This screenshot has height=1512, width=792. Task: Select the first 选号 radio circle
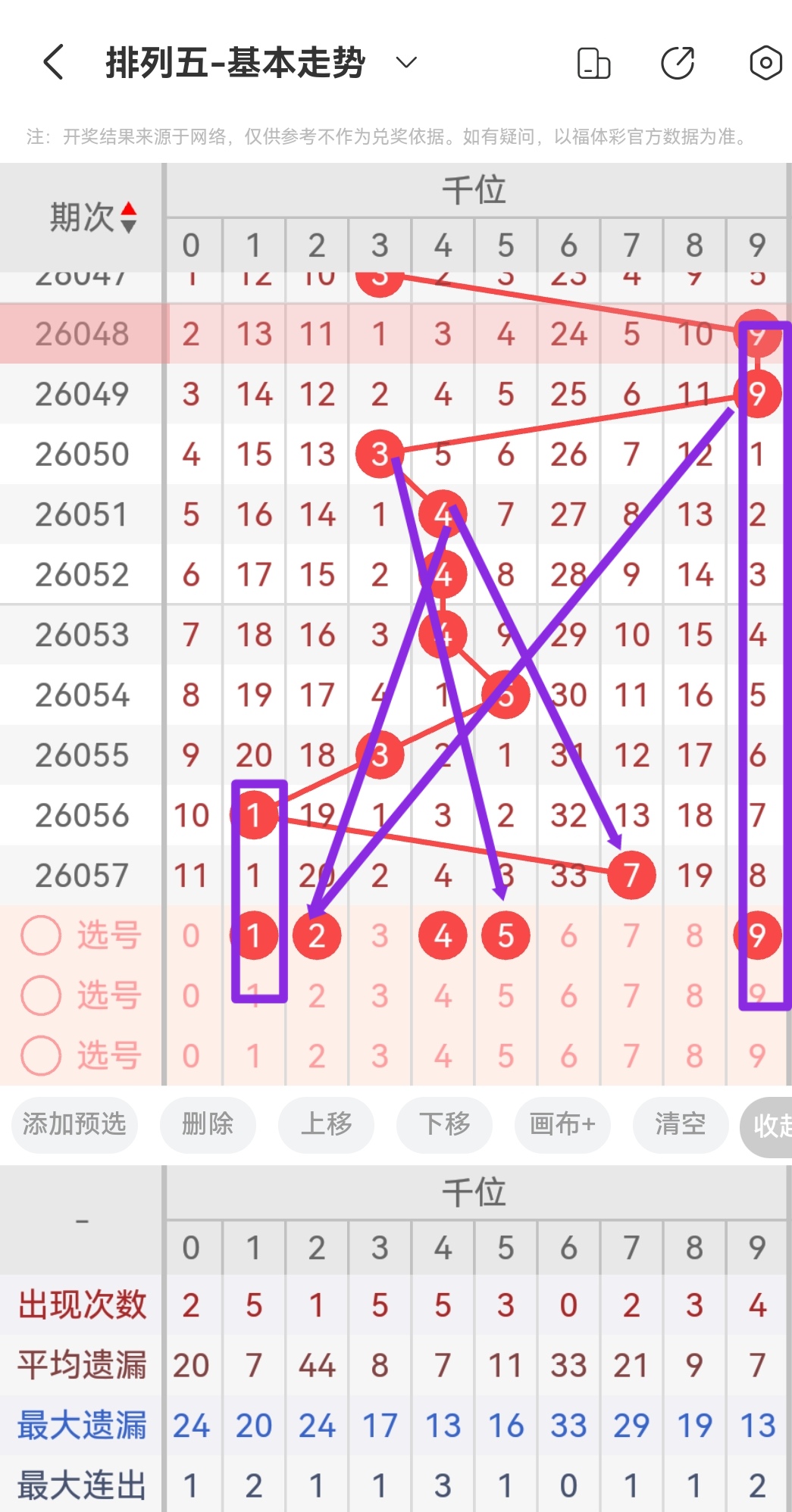click(42, 935)
